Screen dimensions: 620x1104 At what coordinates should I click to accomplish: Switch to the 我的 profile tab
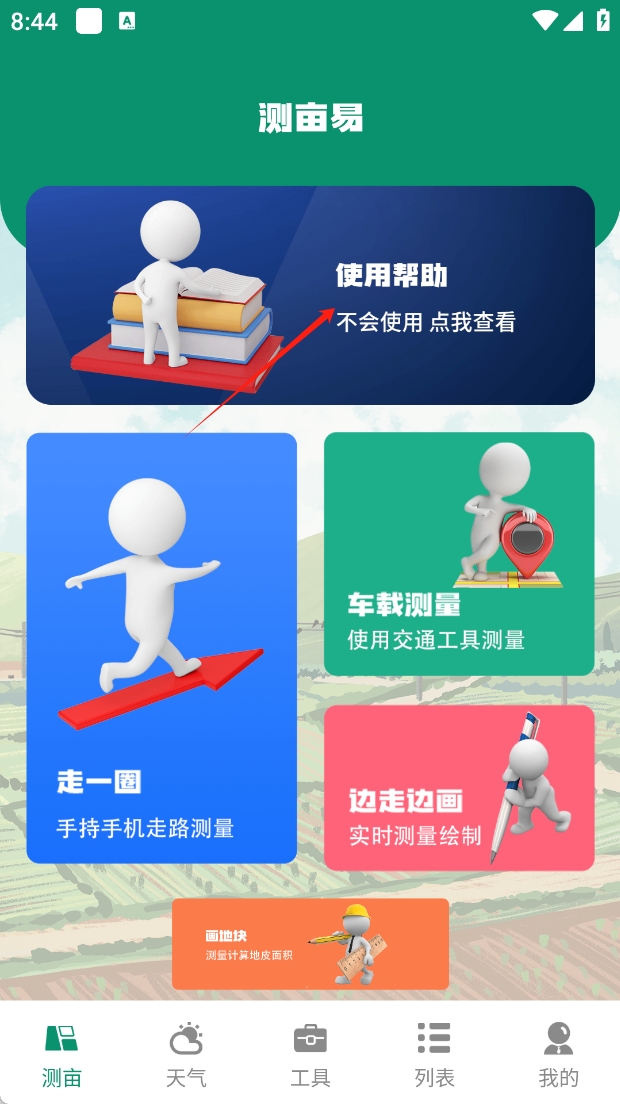(558, 1053)
